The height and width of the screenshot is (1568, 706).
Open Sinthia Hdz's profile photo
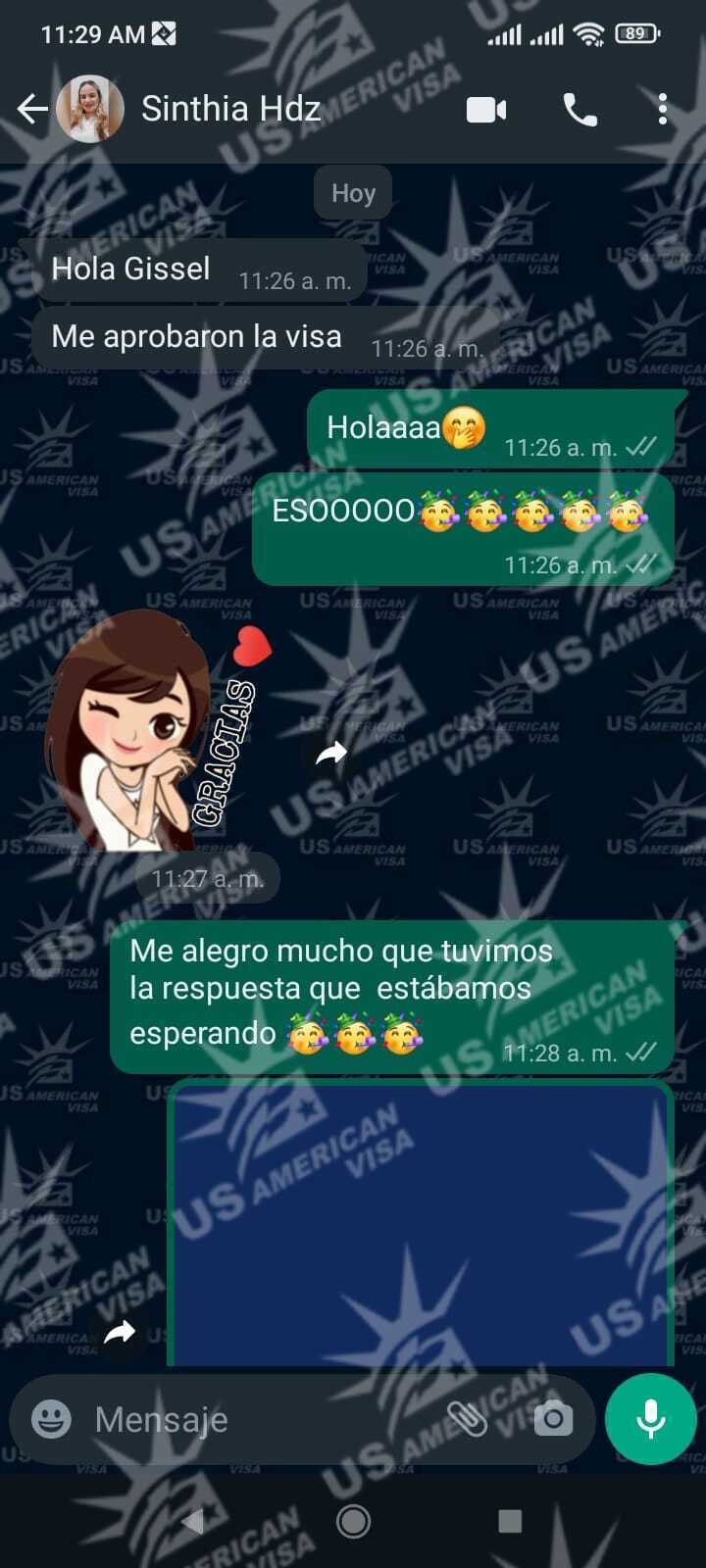pyautogui.click(x=90, y=109)
